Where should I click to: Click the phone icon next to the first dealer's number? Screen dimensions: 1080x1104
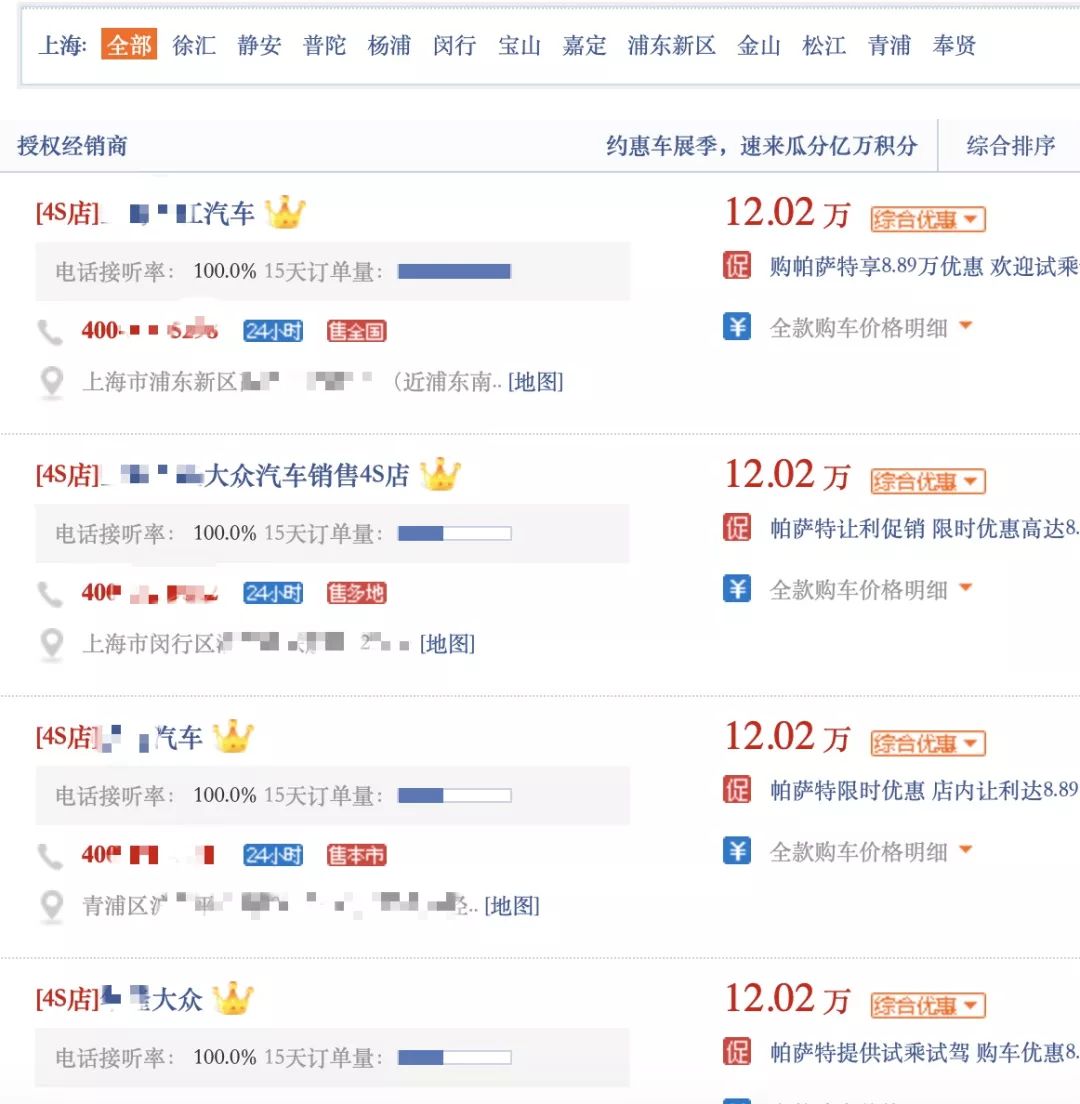pos(51,330)
